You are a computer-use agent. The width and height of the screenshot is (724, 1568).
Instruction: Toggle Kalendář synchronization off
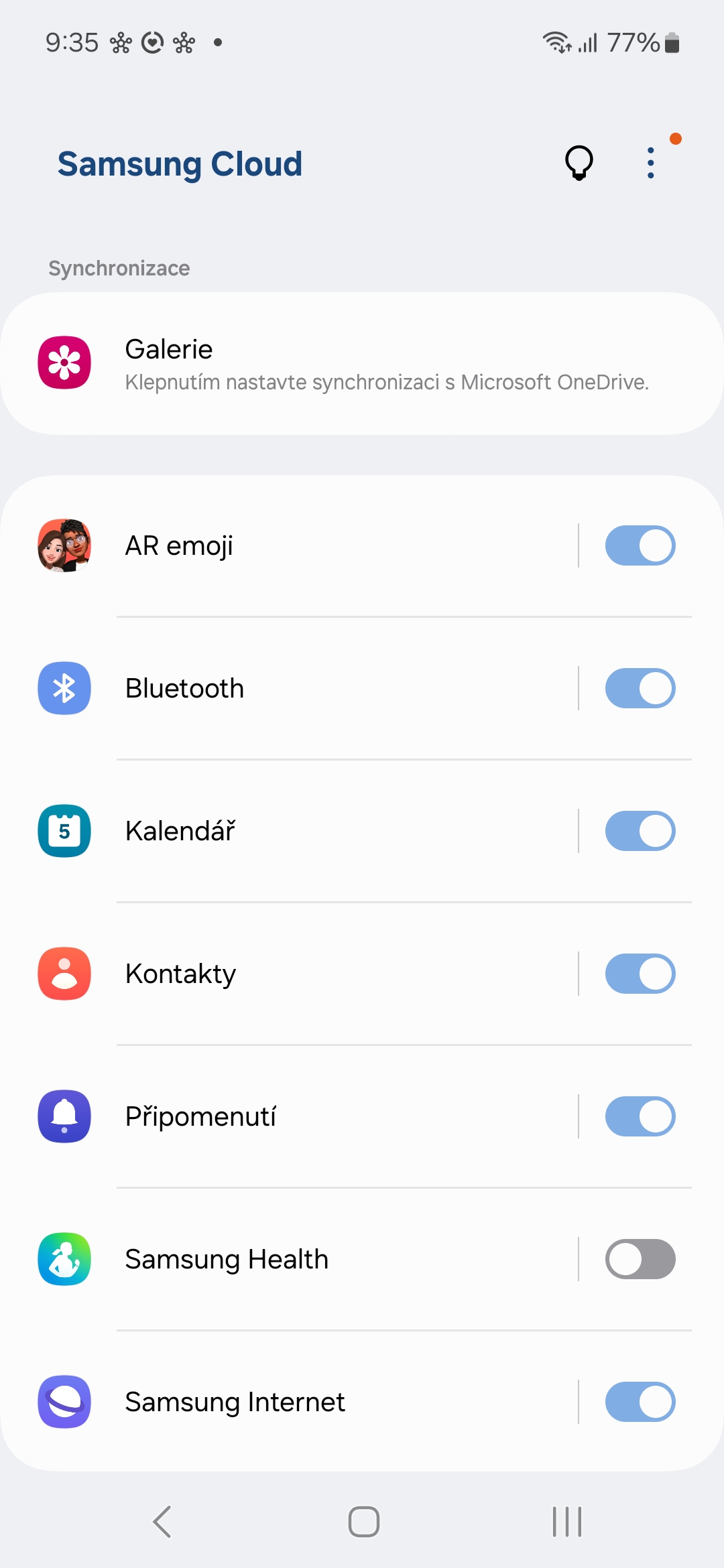click(640, 831)
